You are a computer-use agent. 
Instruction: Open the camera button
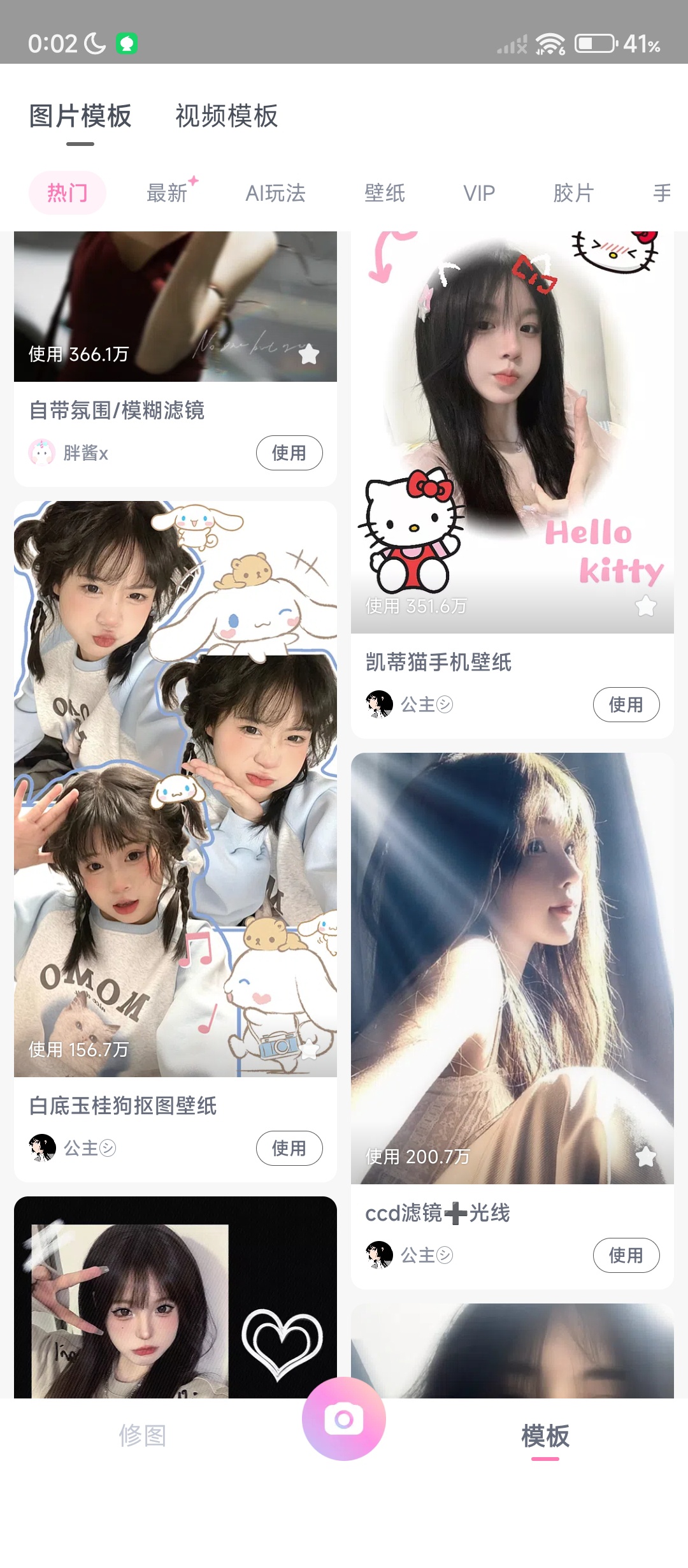344,1419
